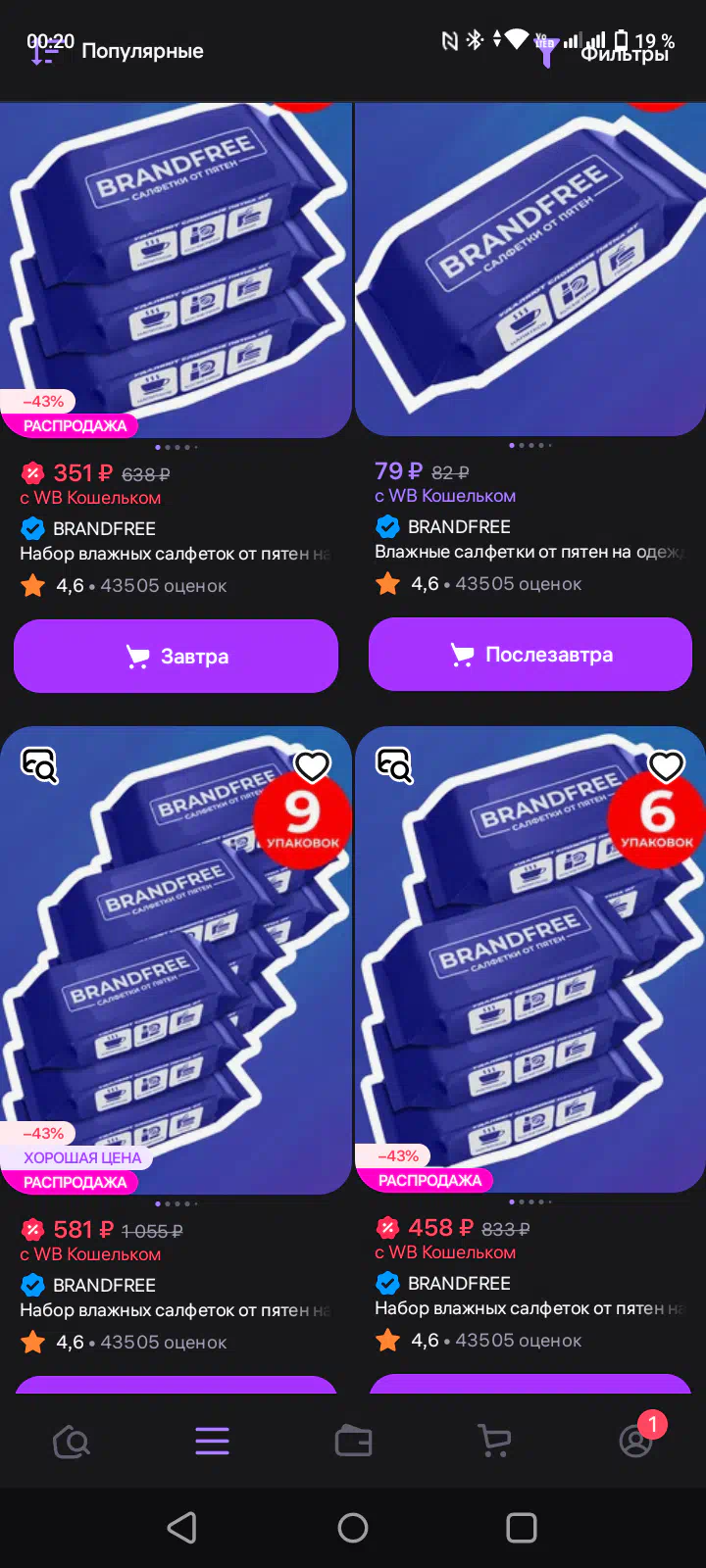Open the 9-pack product for 581 ₽
The image size is (706, 1568).
pos(176,960)
